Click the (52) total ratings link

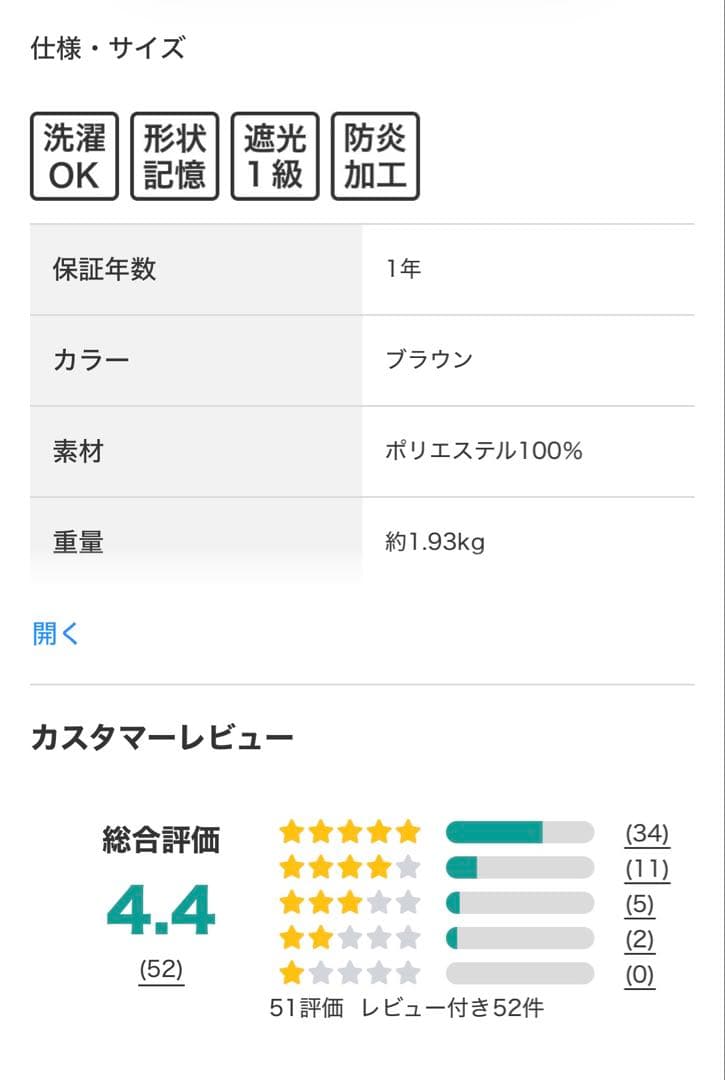click(163, 967)
